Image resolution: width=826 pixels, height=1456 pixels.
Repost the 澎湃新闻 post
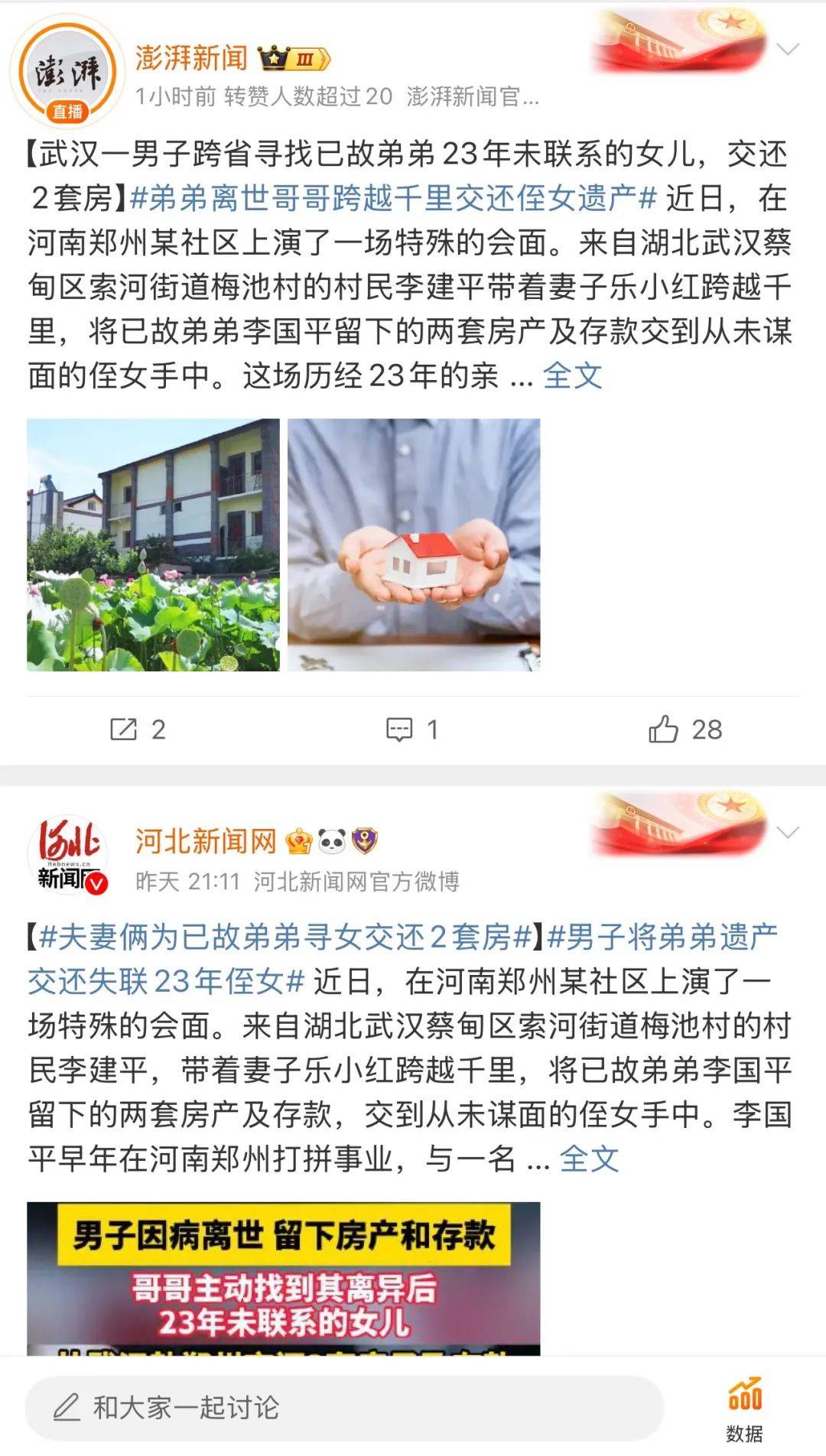(x=138, y=730)
